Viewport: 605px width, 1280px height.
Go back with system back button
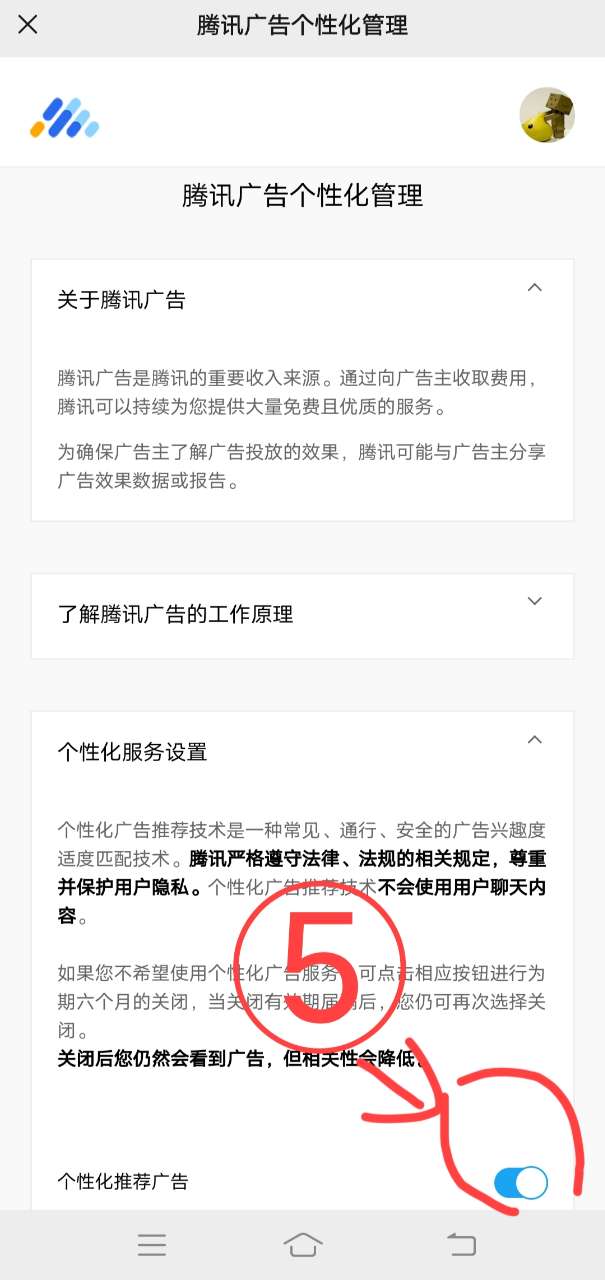461,1244
